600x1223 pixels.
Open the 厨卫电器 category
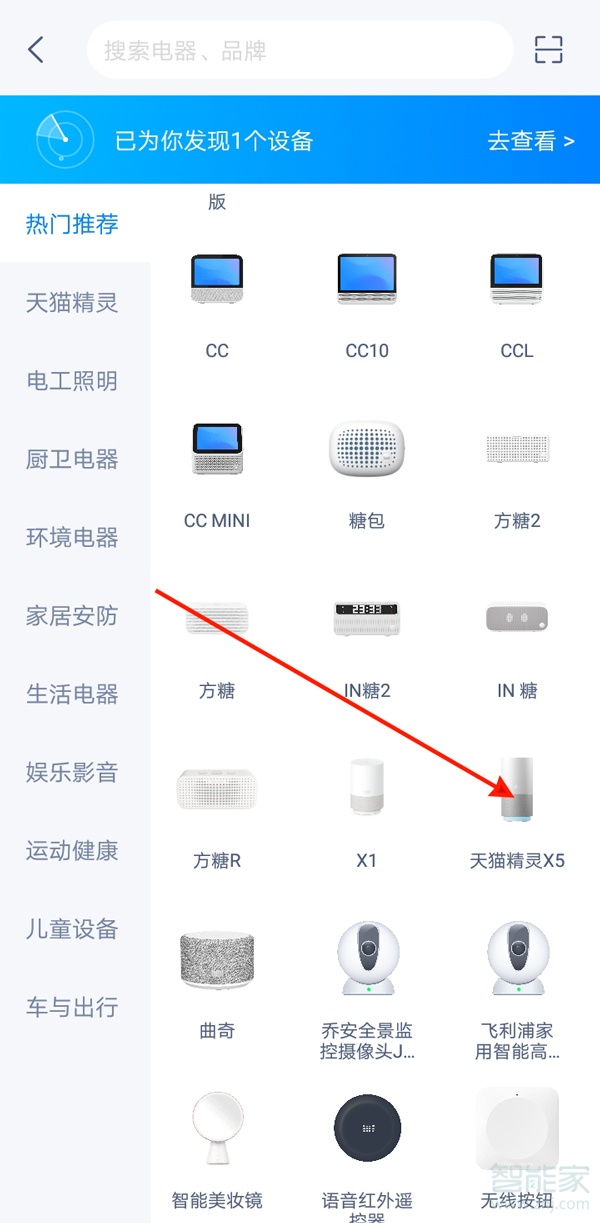coord(72,459)
